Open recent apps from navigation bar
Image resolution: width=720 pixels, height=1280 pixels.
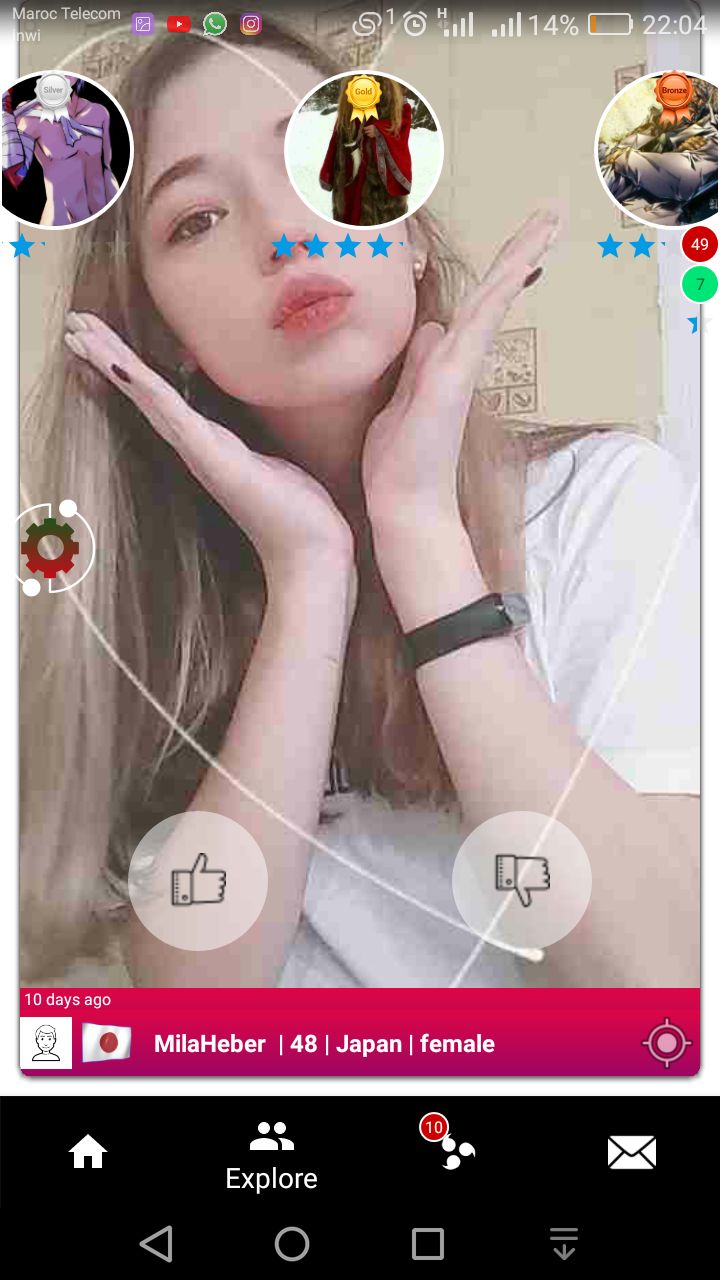click(428, 1244)
